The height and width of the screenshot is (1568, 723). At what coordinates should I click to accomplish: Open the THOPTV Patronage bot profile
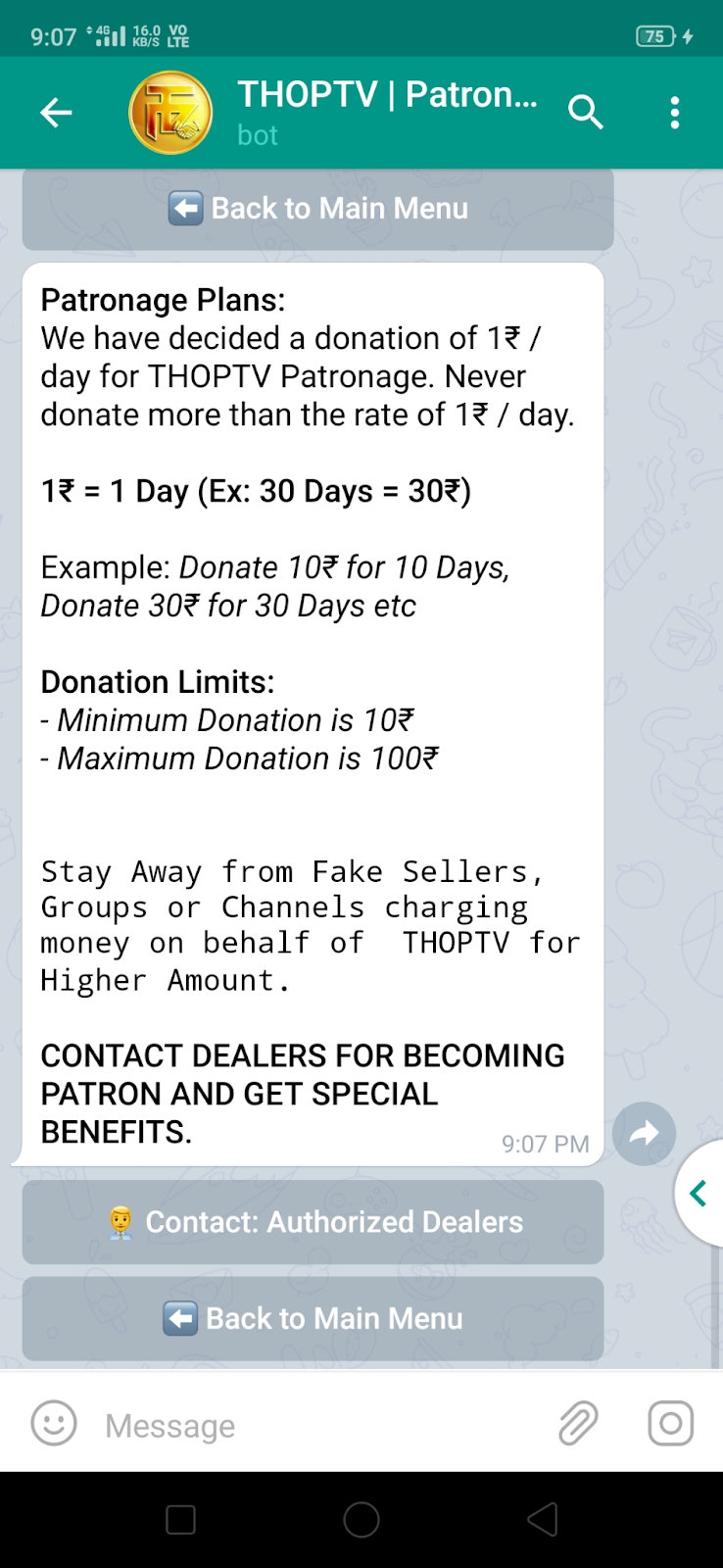pos(387,113)
